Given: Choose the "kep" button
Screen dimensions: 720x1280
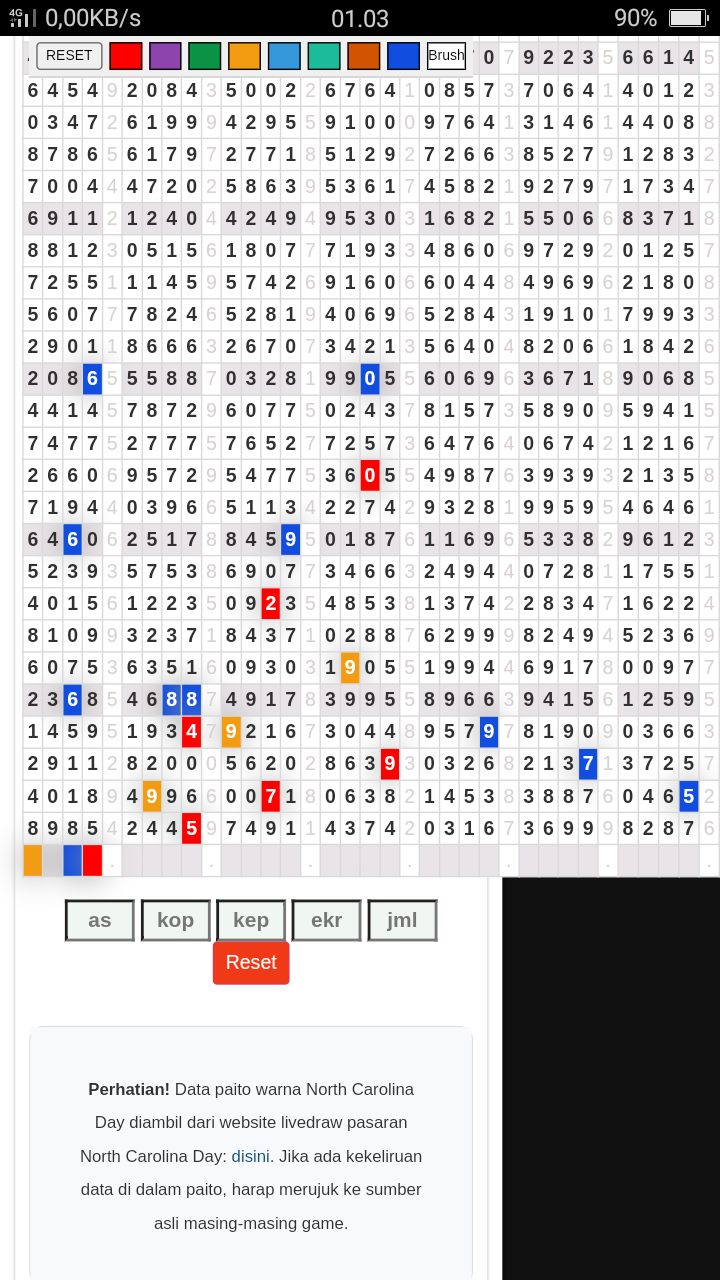Looking at the screenshot, I should [251, 920].
